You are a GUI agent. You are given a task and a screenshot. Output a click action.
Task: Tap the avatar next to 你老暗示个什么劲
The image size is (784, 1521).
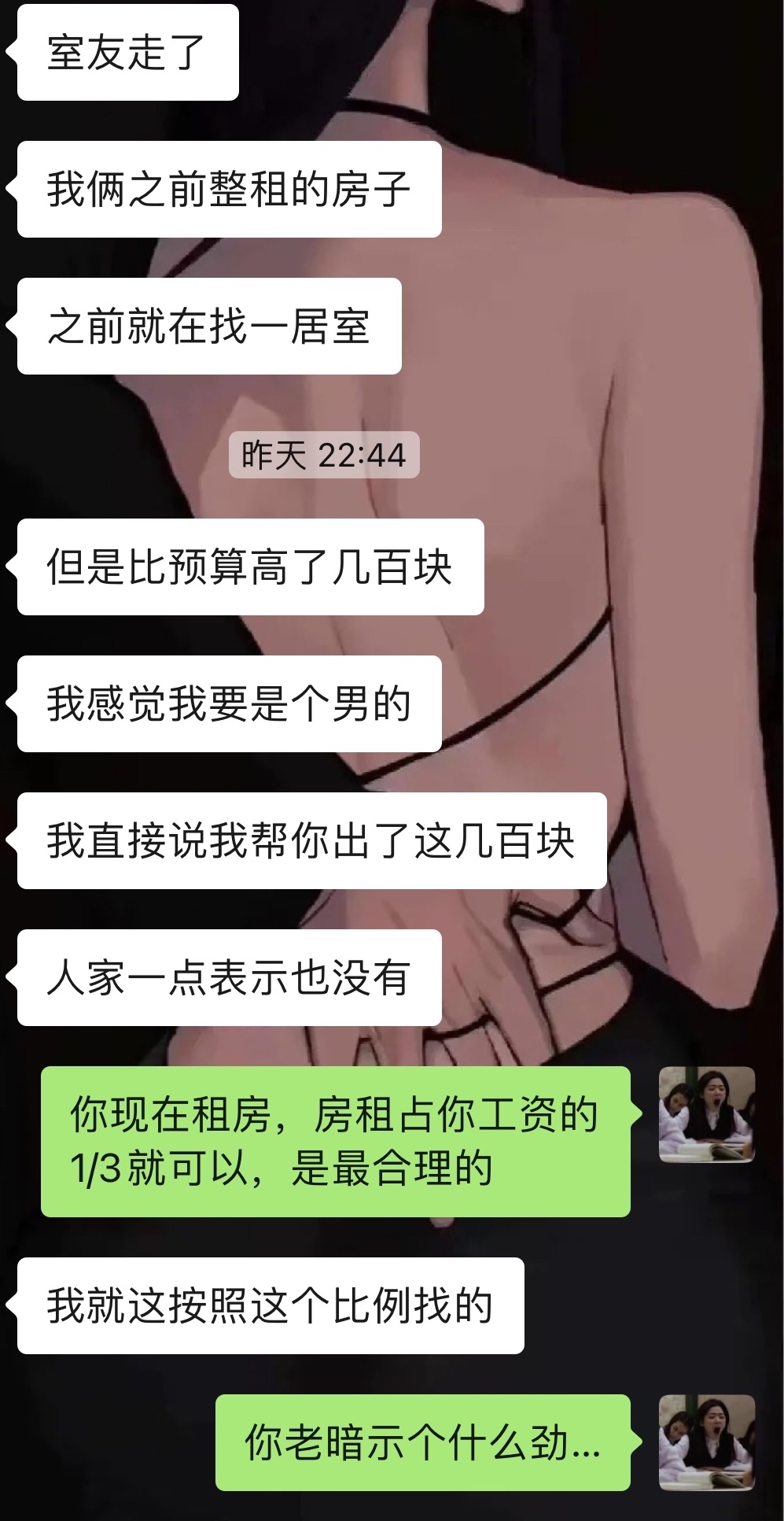pyautogui.click(x=706, y=1442)
